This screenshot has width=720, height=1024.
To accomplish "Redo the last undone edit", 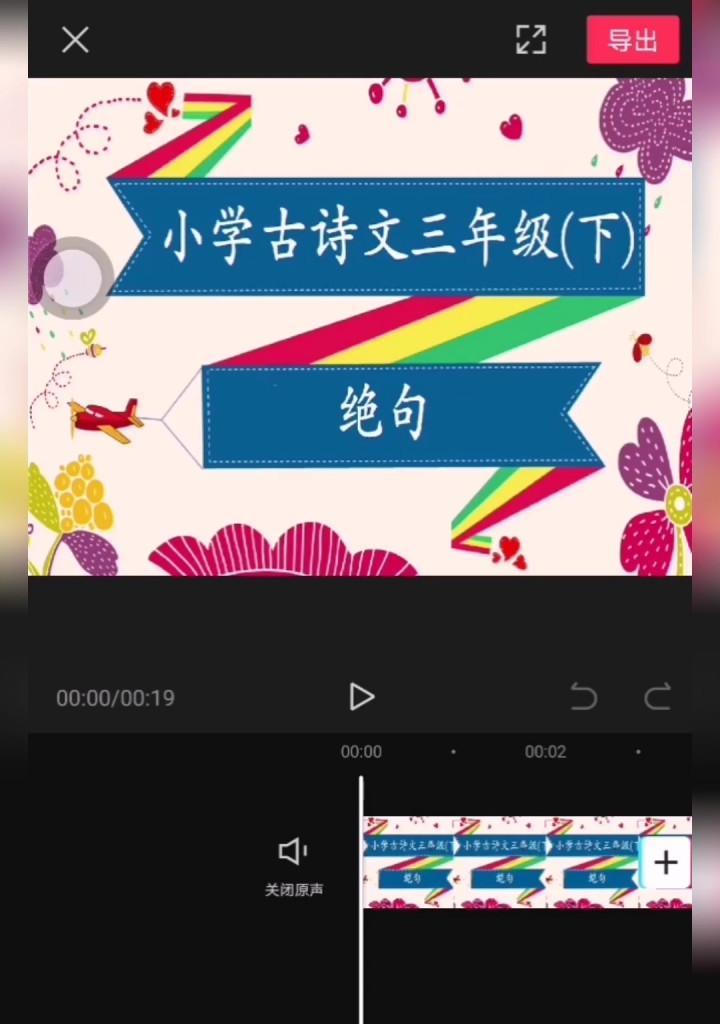I will pyautogui.click(x=657, y=697).
